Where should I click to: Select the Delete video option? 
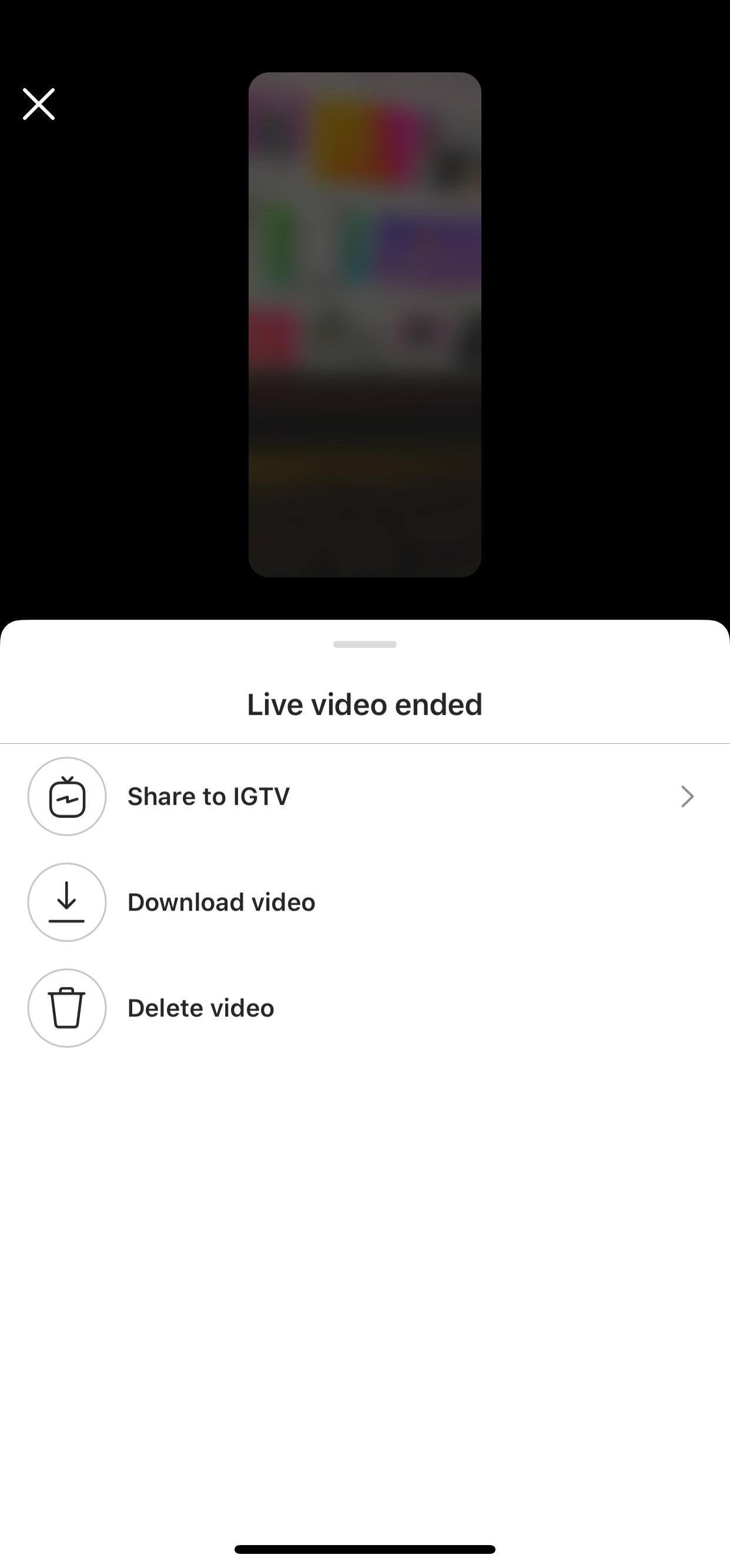pos(201,1008)
